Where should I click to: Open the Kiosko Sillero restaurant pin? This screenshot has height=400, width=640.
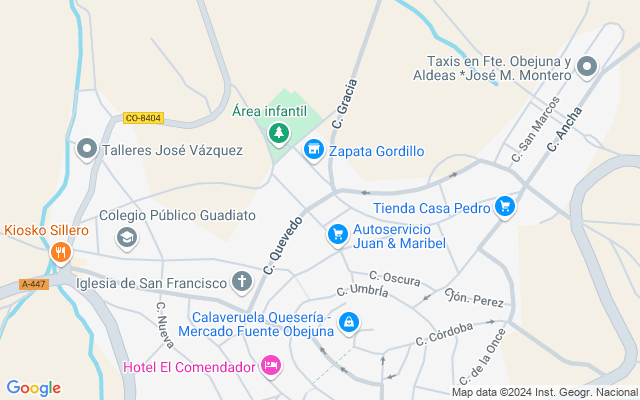61,253
